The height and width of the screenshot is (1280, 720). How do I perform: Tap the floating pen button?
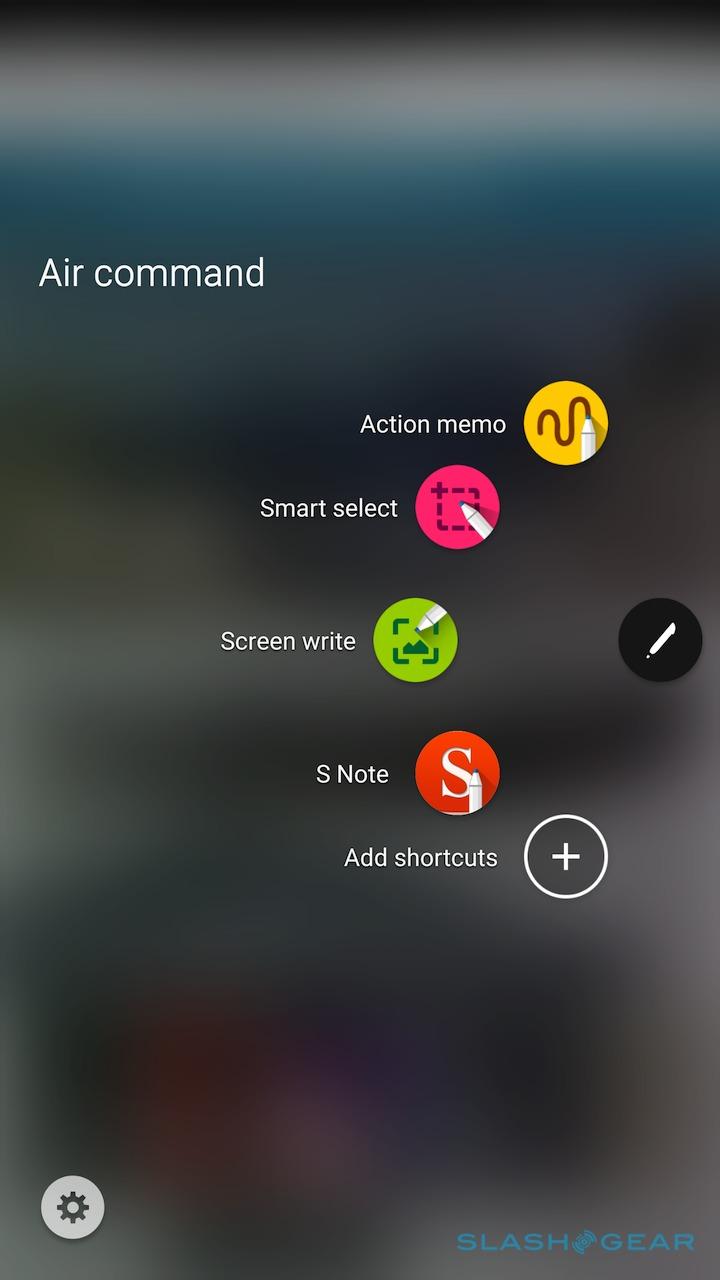tap(660, 640)
